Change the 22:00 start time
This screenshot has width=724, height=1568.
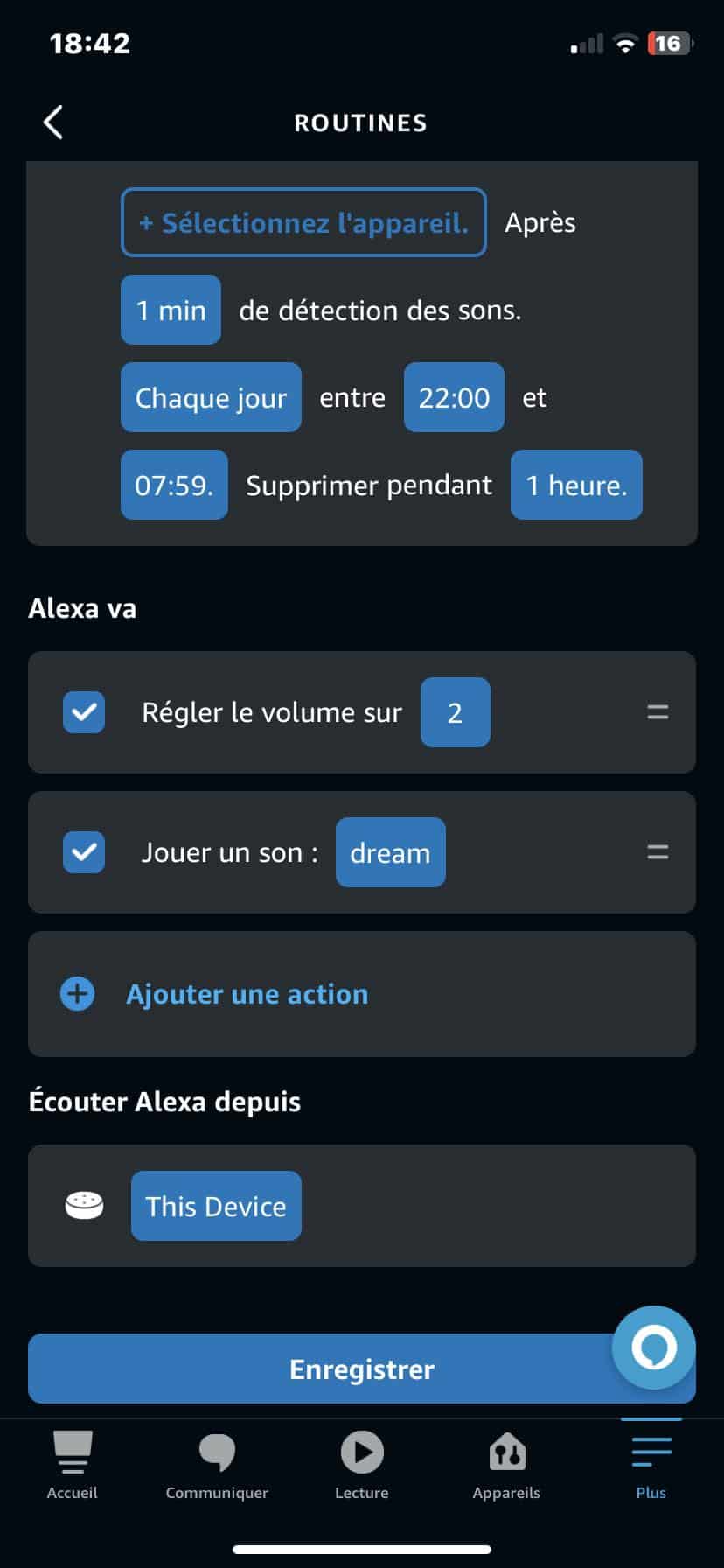tap(454, 398)
